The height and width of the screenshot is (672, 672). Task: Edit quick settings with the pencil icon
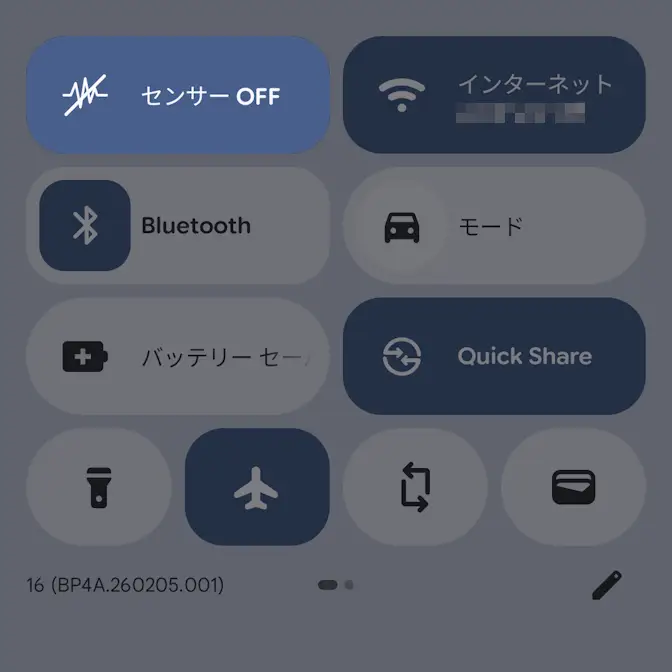pyautogui.click(x=607, y=585)
